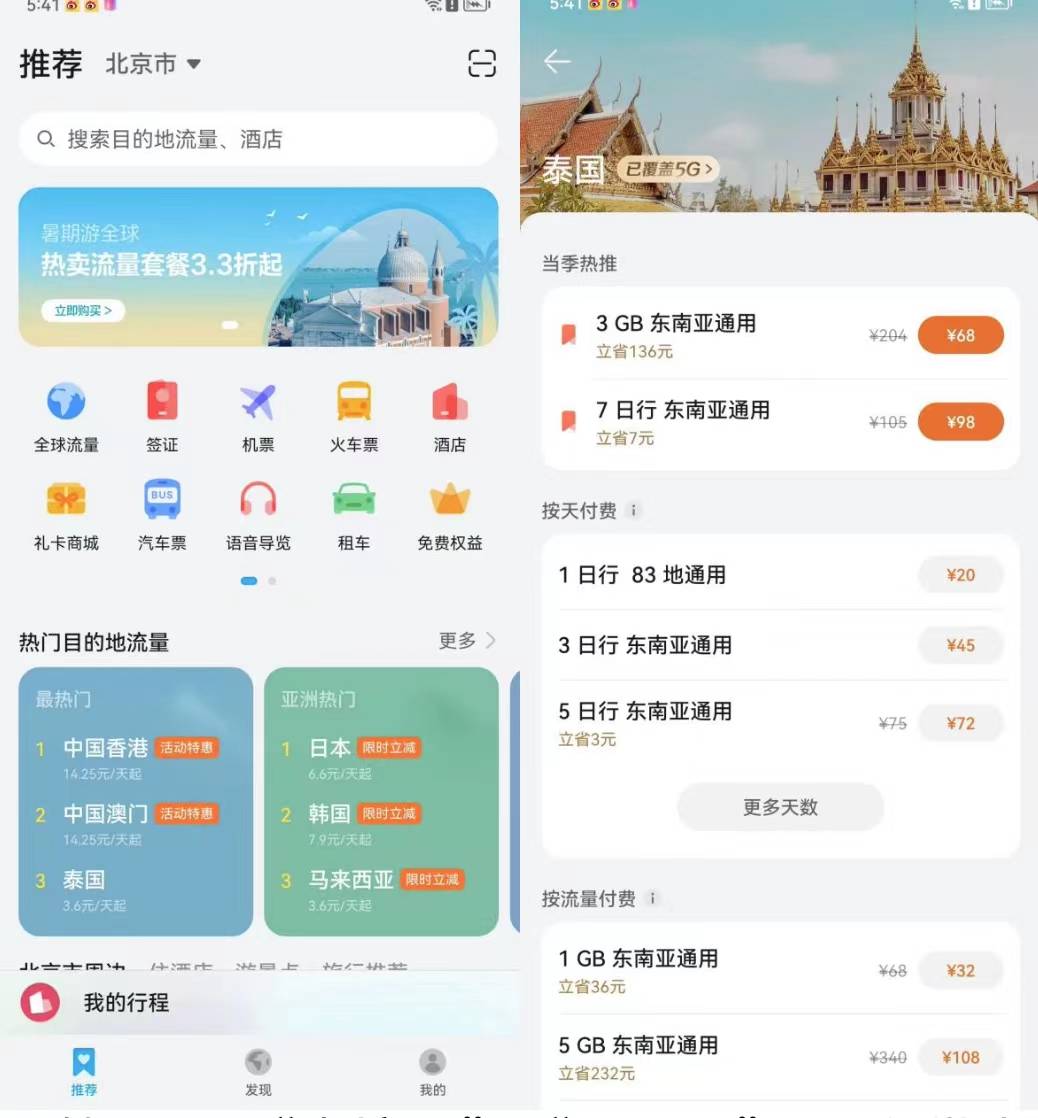This screenshot has width=1038, height=1118.
Task: Select 日本 in the 亚洲热门 list
Action: pos(330,748)
